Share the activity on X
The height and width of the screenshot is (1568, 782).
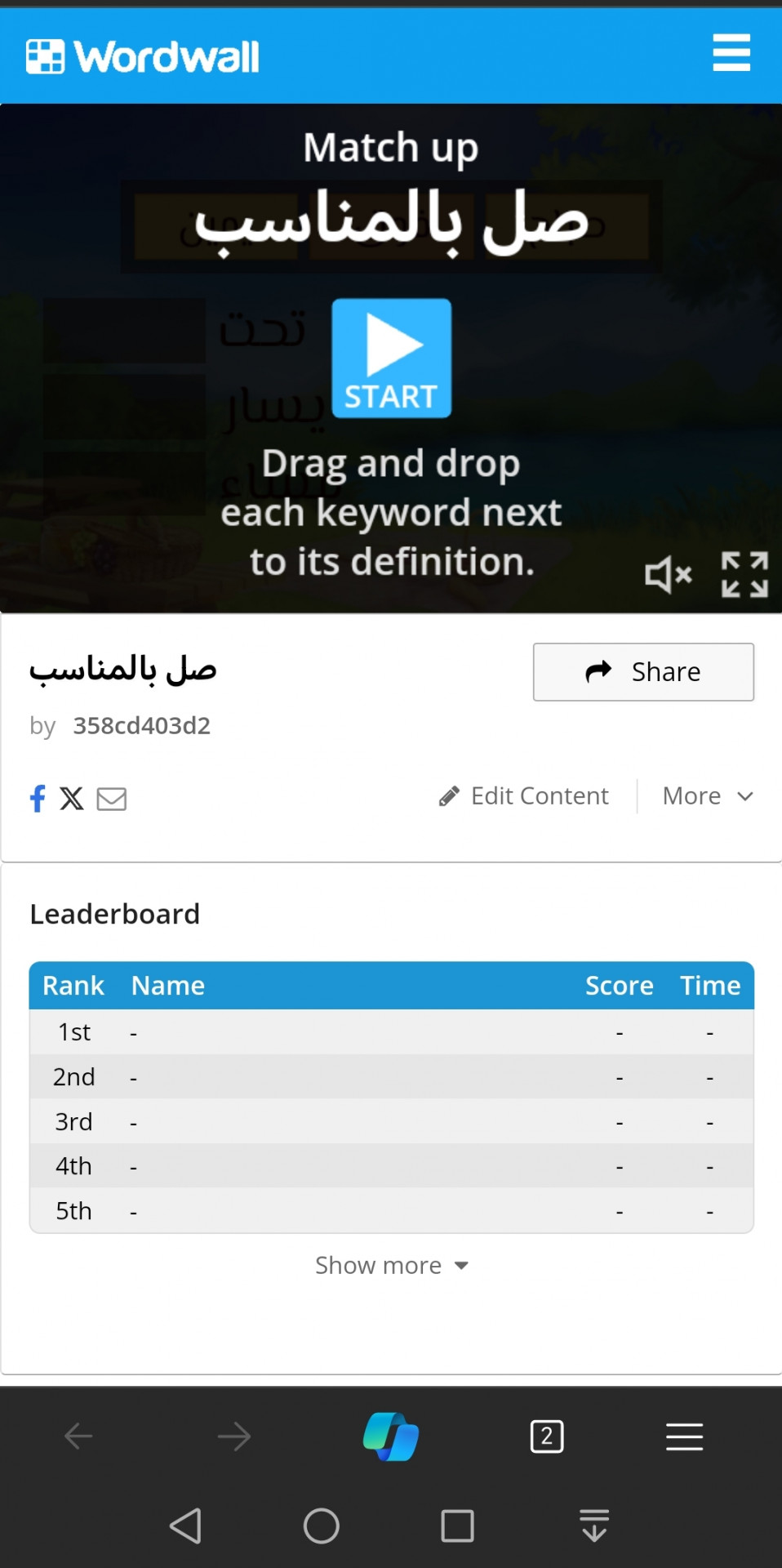click(x=72, y=798)
